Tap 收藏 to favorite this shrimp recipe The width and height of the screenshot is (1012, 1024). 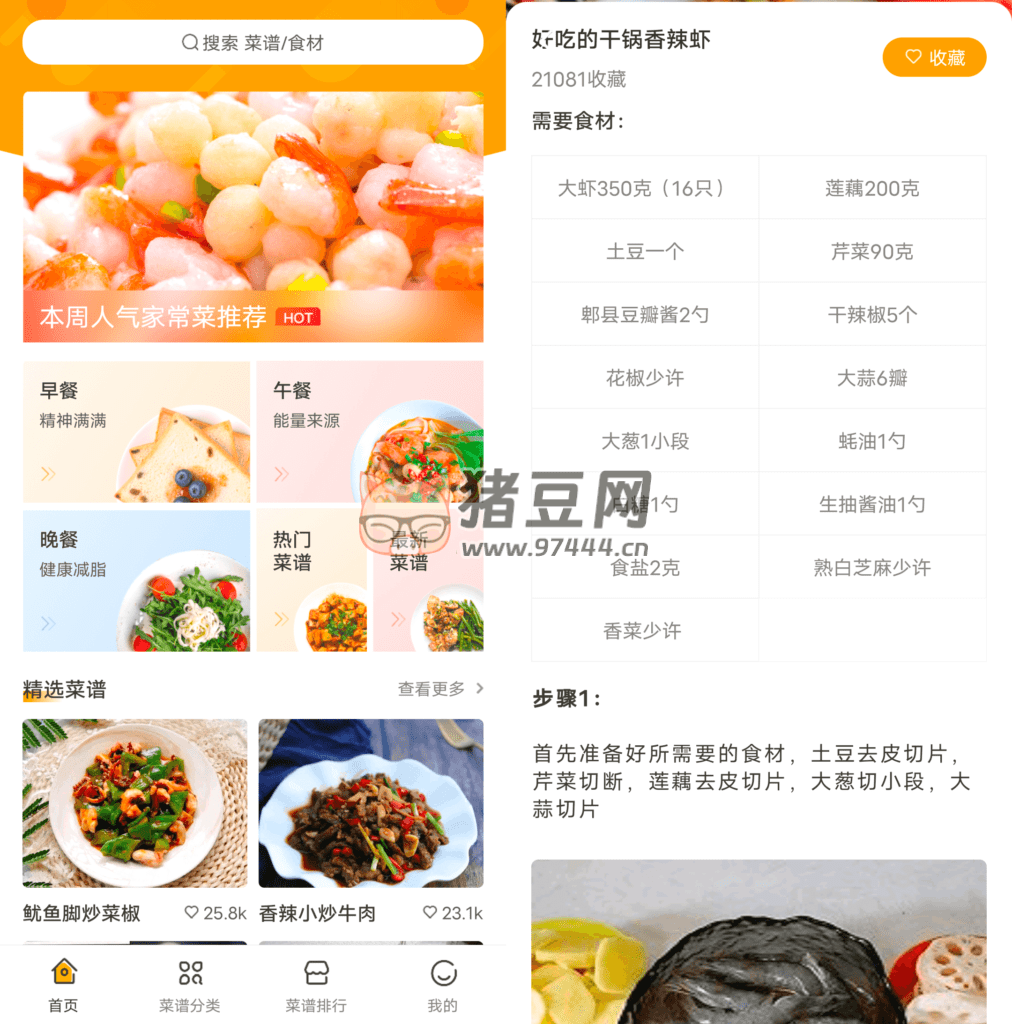click(934, 58)
